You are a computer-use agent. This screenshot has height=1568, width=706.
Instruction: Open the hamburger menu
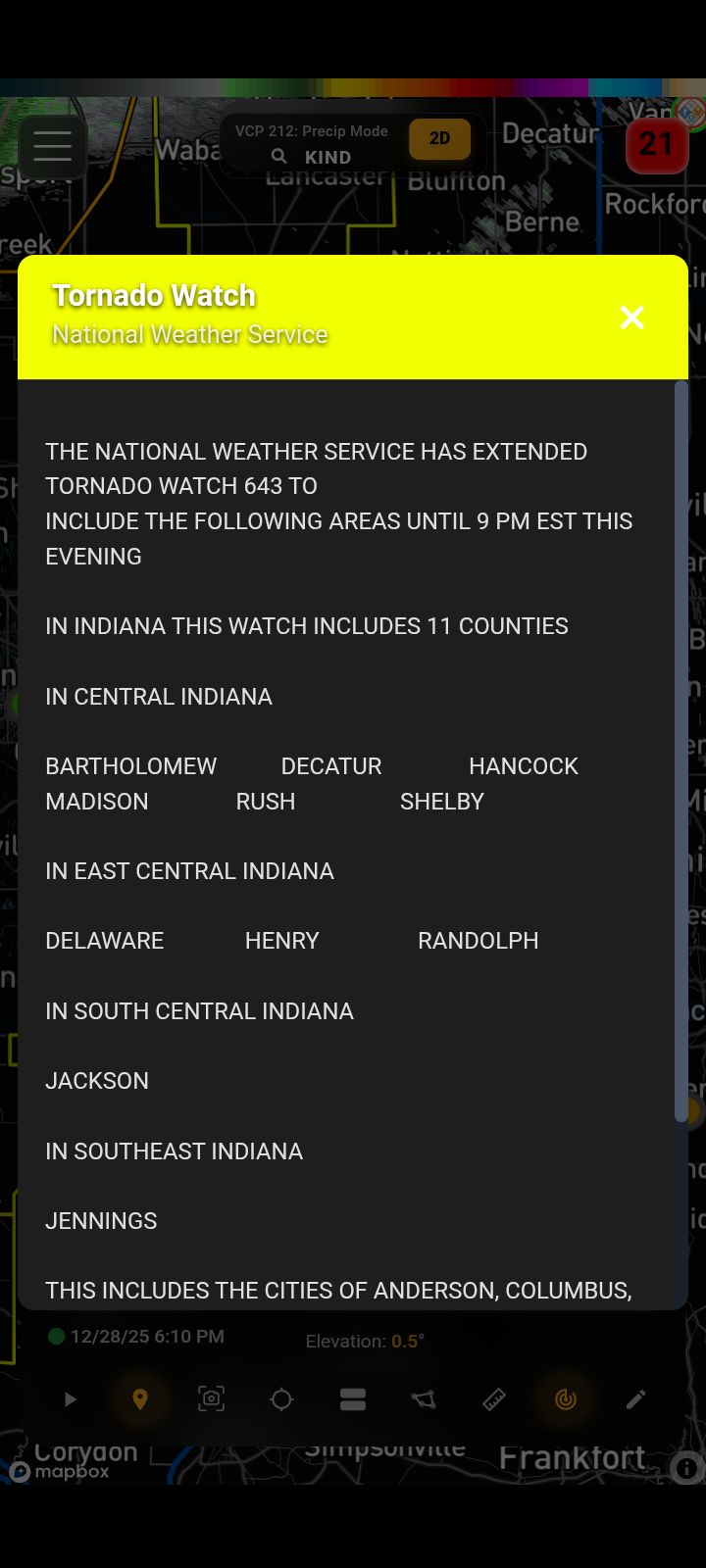pyautogui.click(x=53, y=146)
